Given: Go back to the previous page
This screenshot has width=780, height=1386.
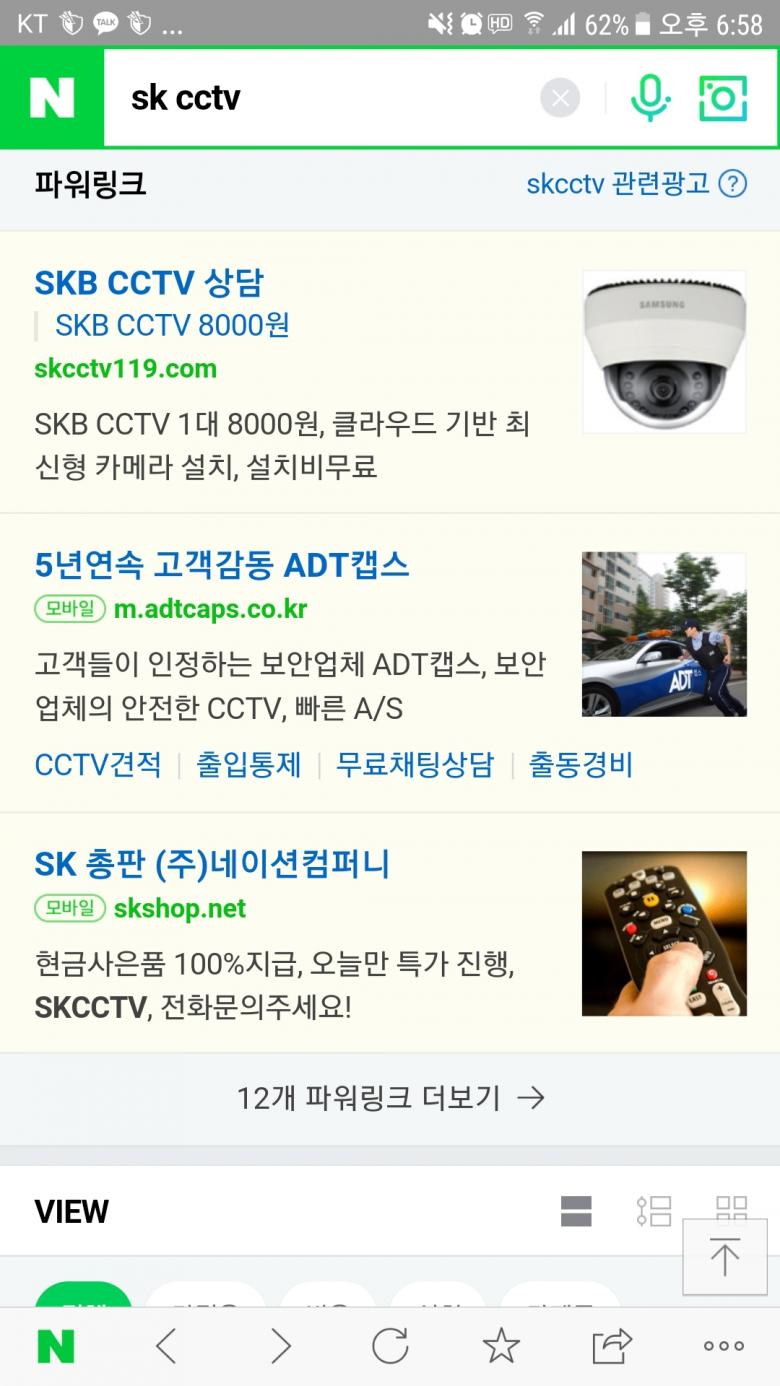Looking at the screenshot, I should [x=167, y=1346].
